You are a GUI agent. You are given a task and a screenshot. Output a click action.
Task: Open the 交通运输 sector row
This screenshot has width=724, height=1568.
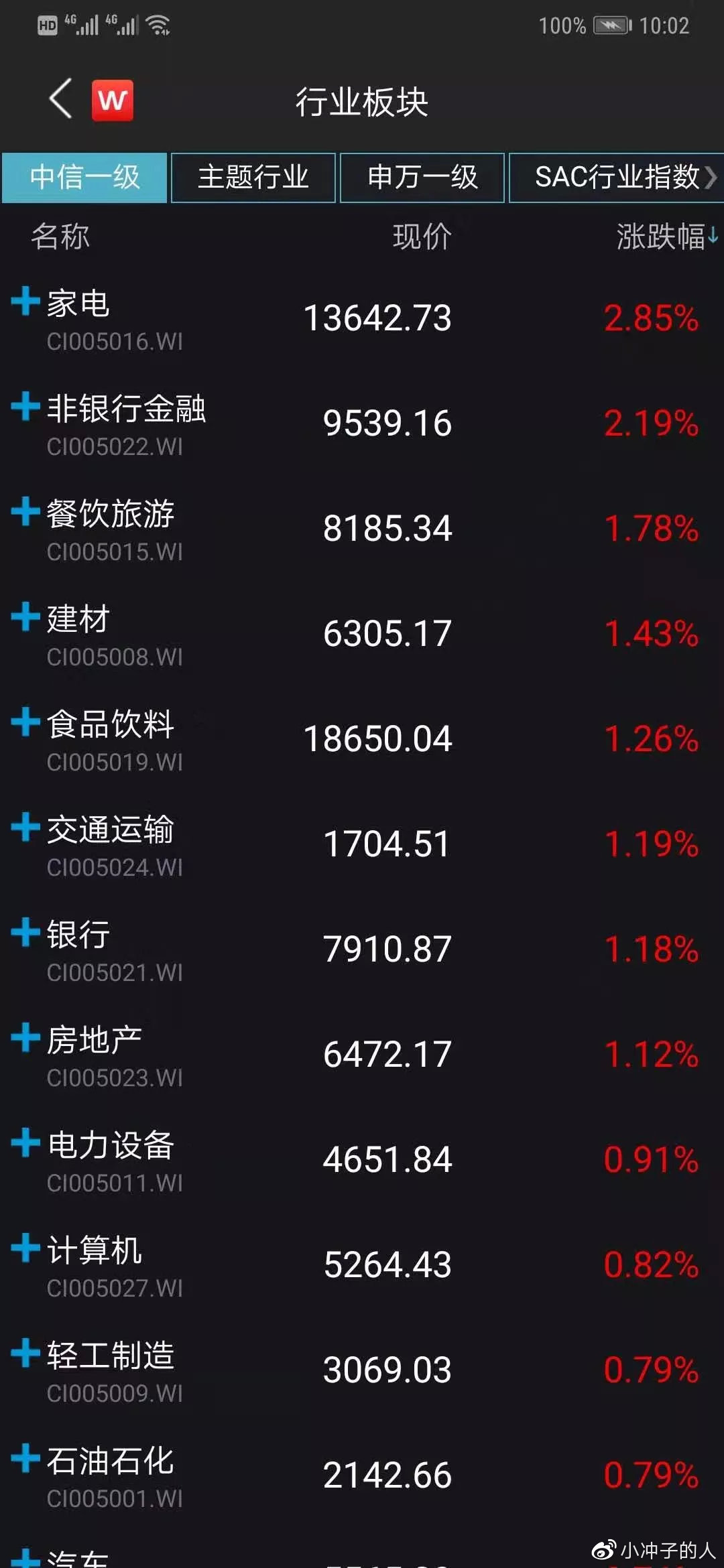(362, 844)
